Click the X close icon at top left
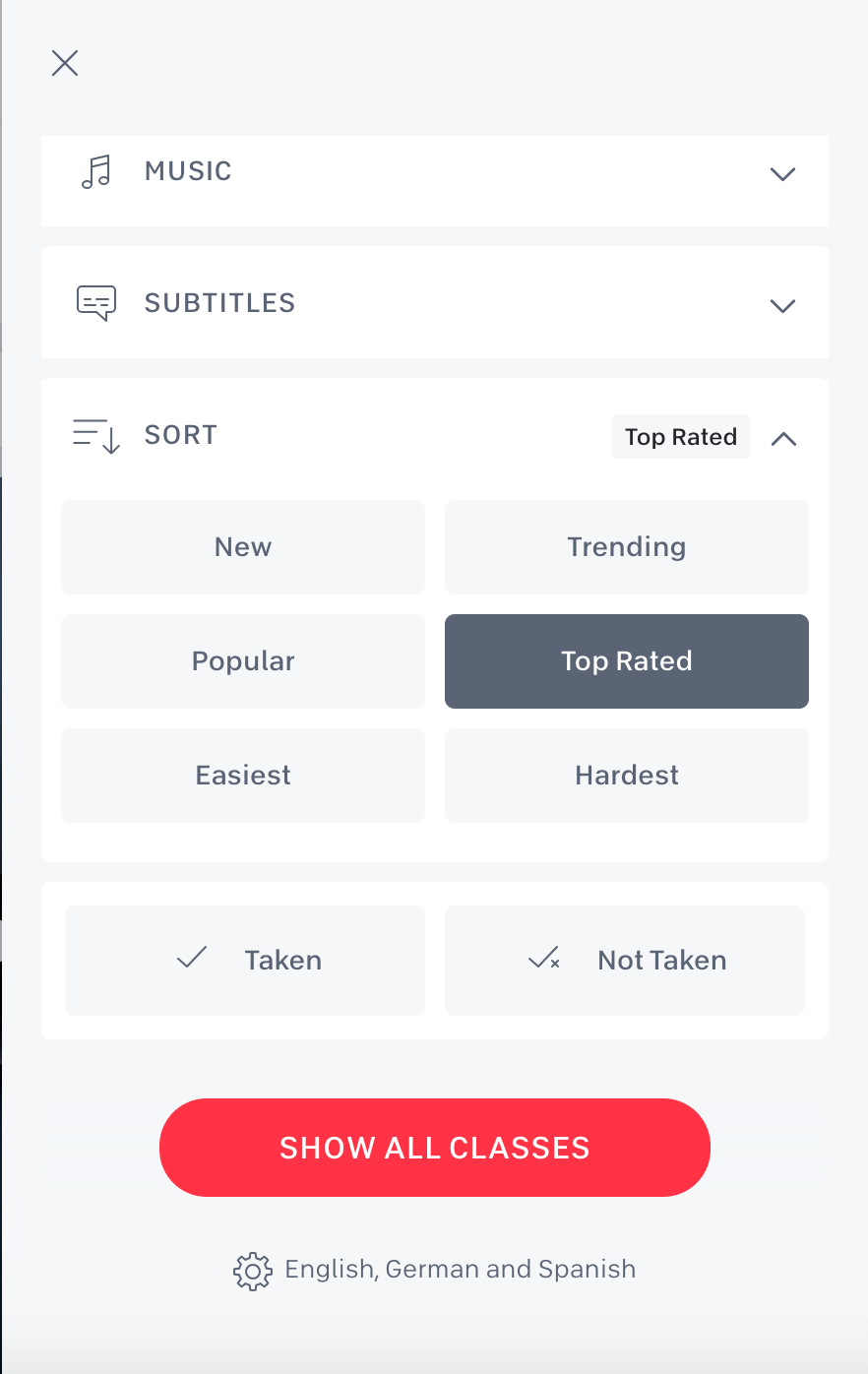The image size is (868, 1374). [x=64, y=62]
